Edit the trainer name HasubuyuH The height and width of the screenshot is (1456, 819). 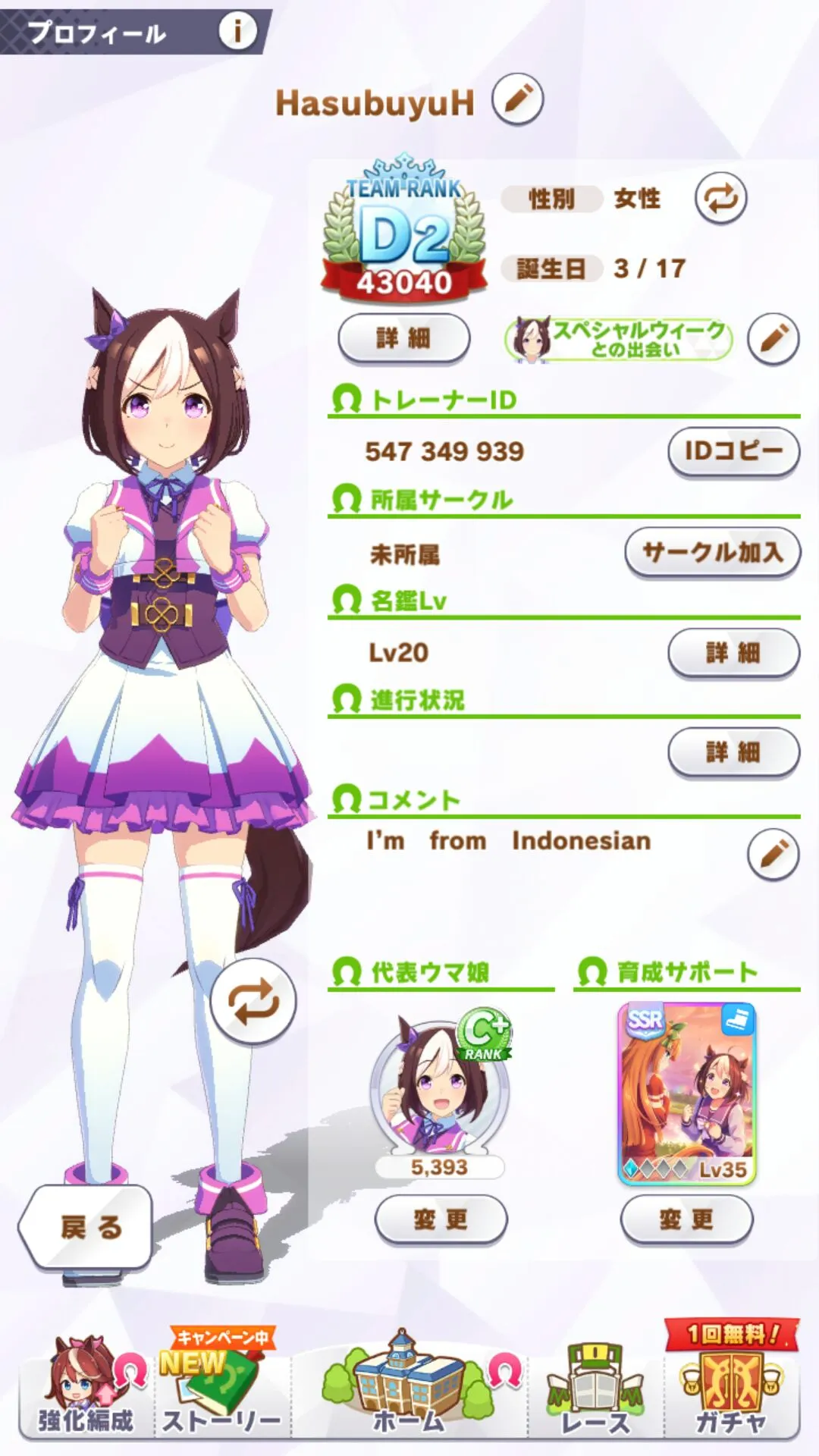coord(517,99)
